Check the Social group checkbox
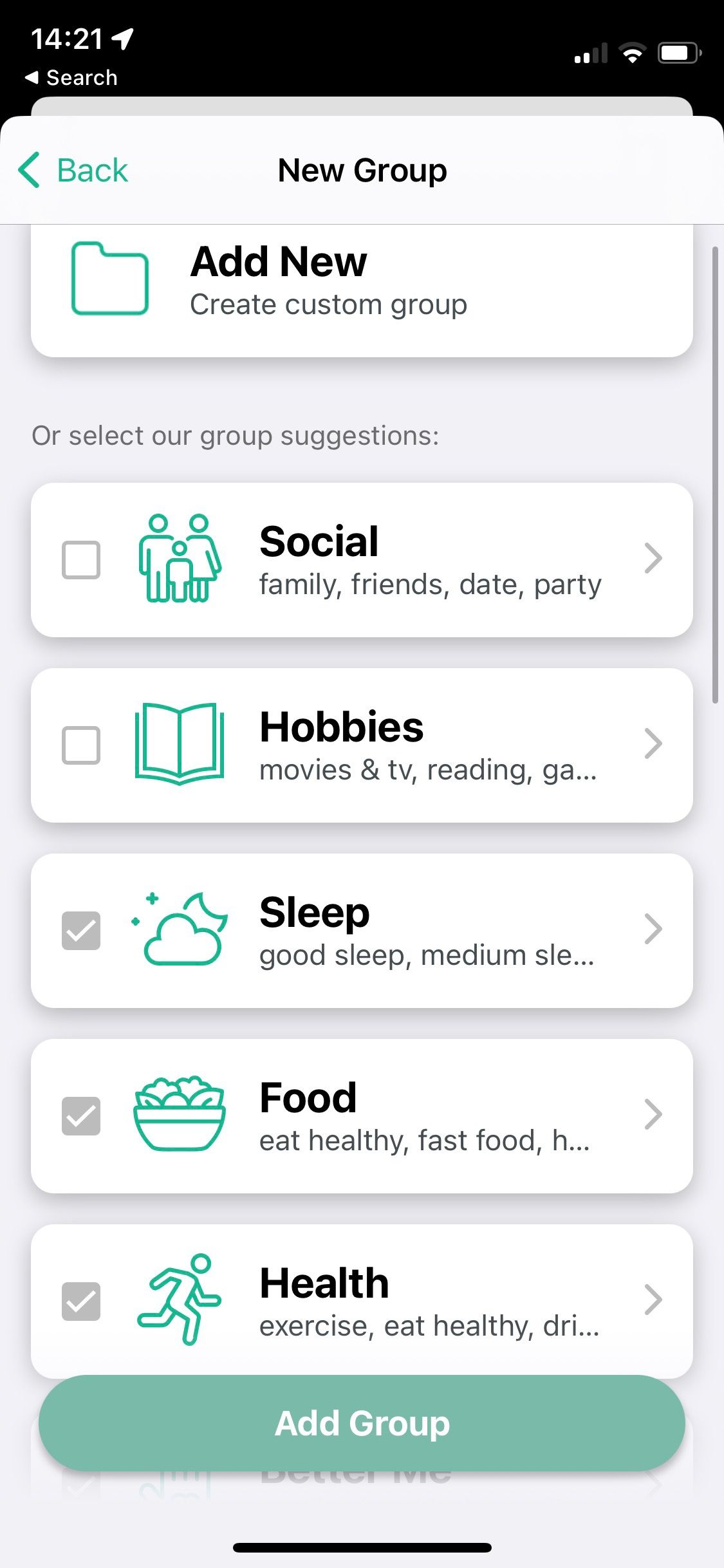The width and height of the screenshot is (724, 1568). click(x=81, y=559)
